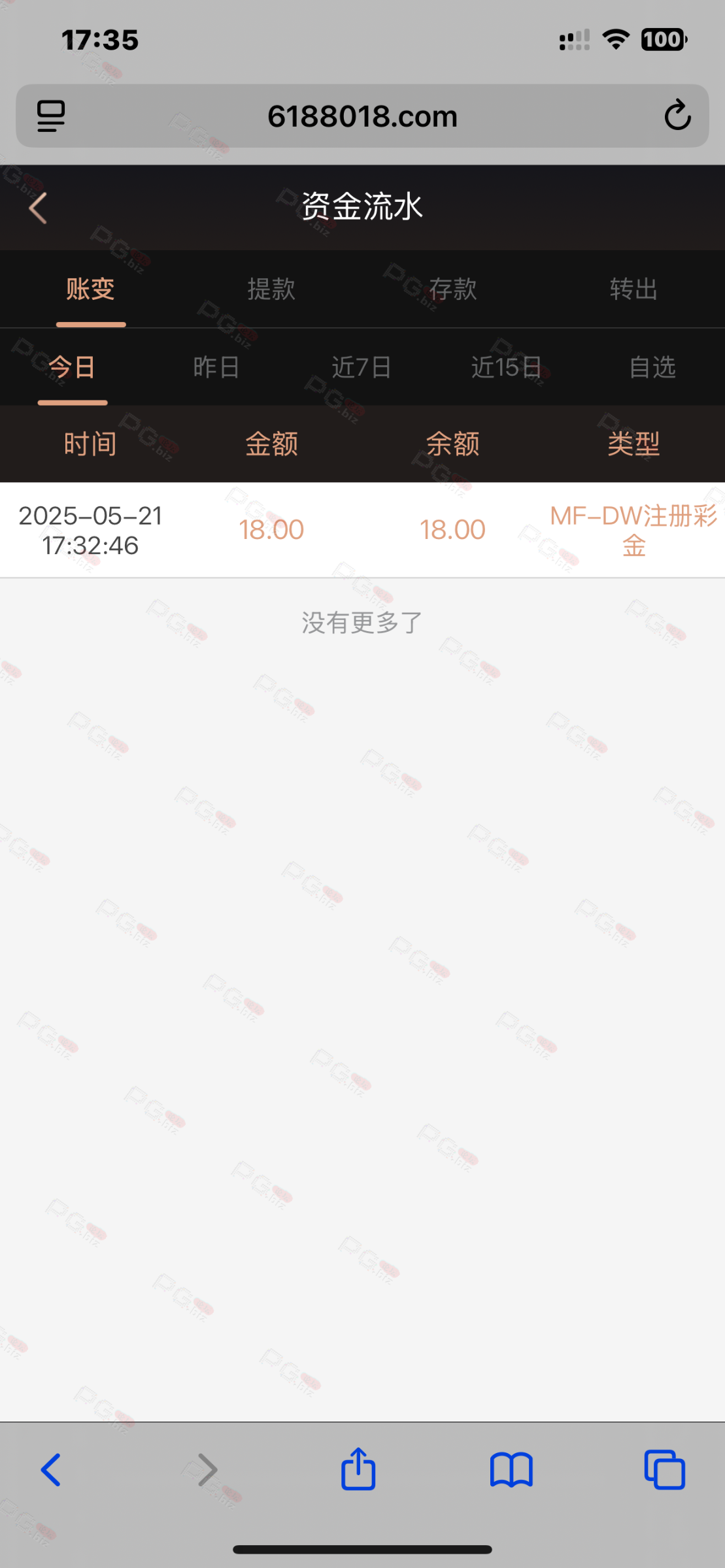Open the 转出 tab
Viewport: 725px width, 1568px height.
tap(633, 289)
